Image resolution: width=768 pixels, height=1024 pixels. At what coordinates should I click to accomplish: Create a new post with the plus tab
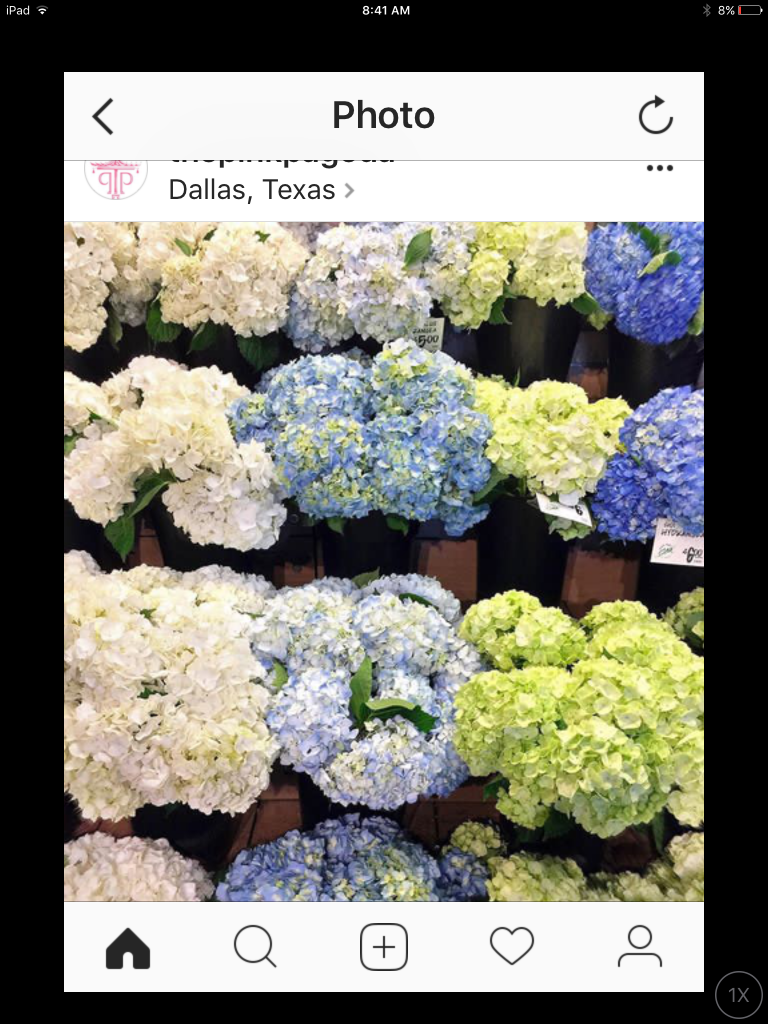[384, 946]
